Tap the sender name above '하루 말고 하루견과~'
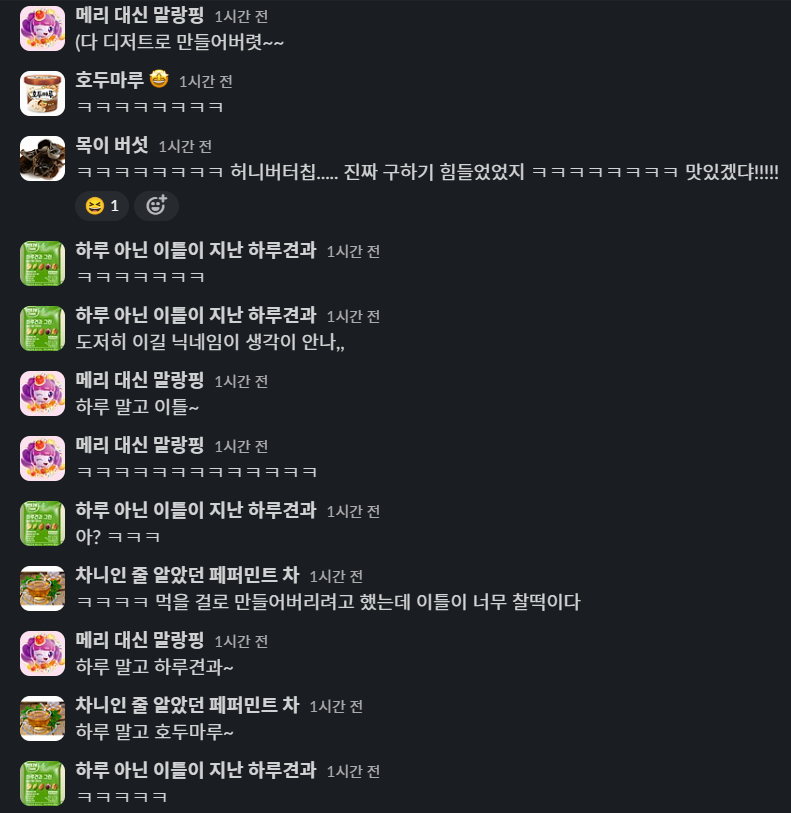The width and height of the screenshot is (791, 813). (140, 640)
